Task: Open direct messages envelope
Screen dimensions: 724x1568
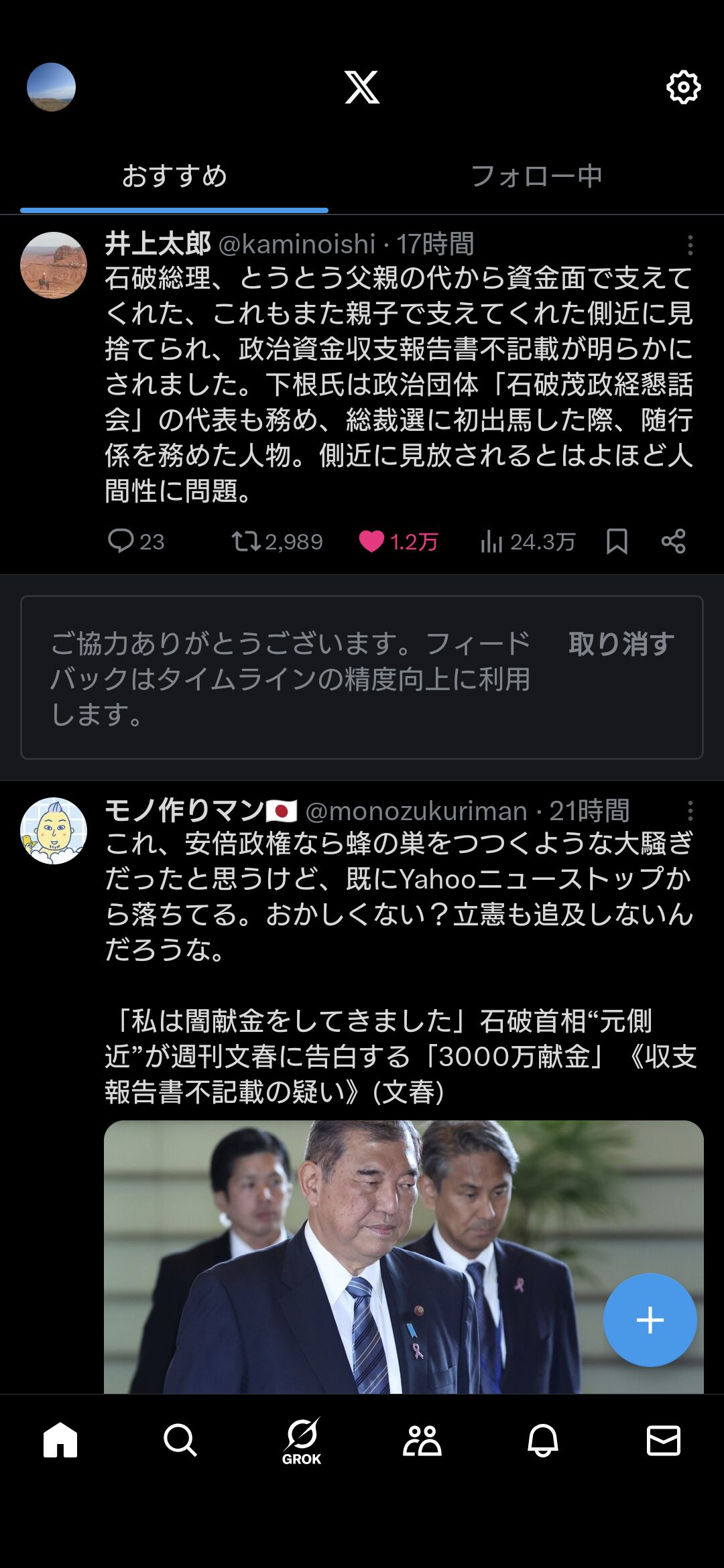Action: (664, 1440)
